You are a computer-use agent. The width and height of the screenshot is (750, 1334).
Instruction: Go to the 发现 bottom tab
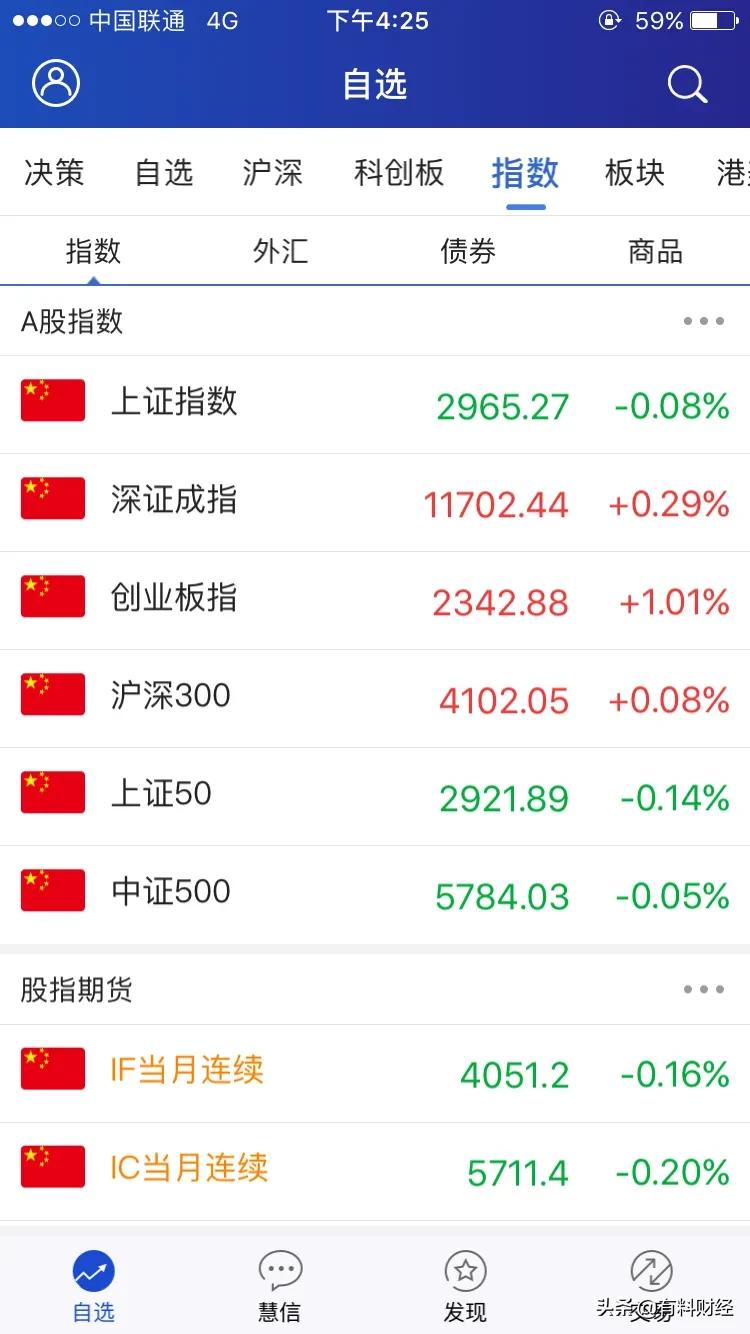coord(466,1287)
